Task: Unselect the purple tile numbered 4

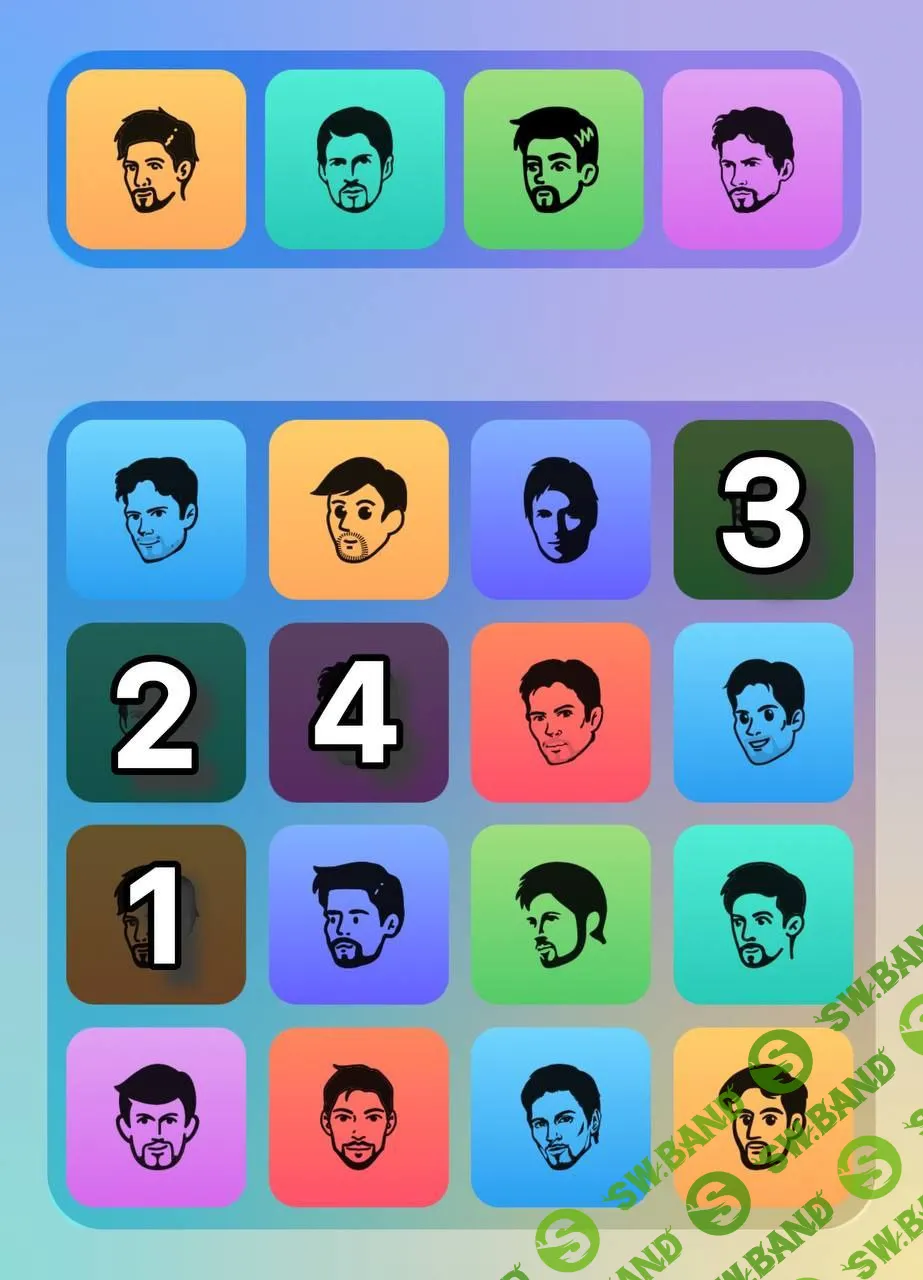Action: pos(359,712)
